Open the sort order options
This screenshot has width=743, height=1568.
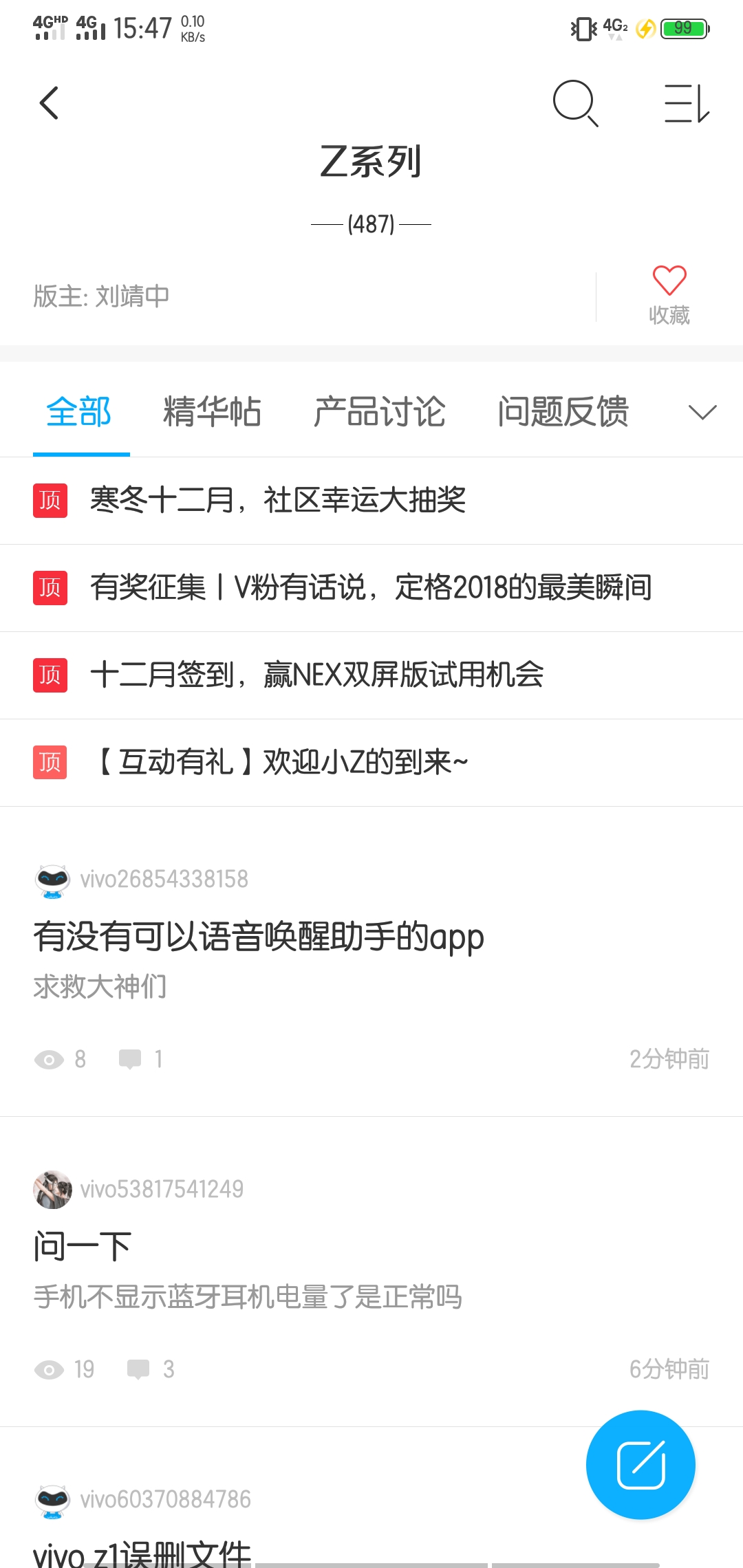pyautogui.click(x=686, y=103)
